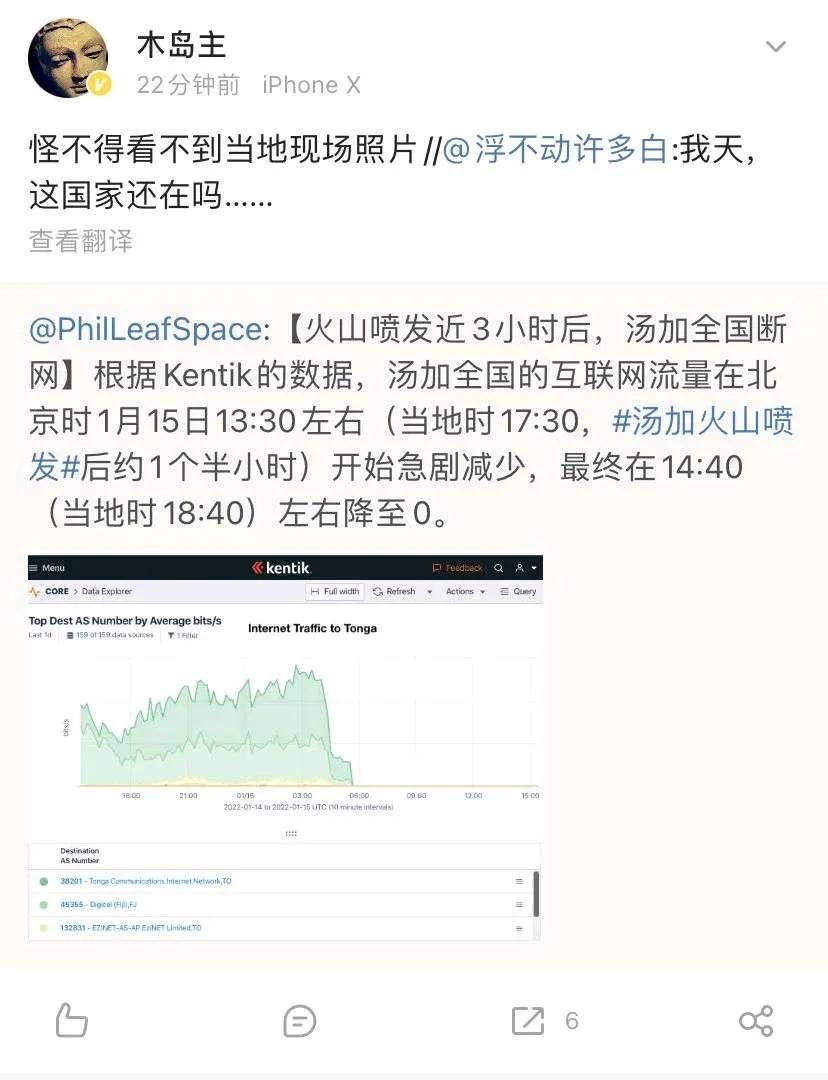828x1080 pixels.
Task: Open the comments on this post
Action: (300, 1021)
